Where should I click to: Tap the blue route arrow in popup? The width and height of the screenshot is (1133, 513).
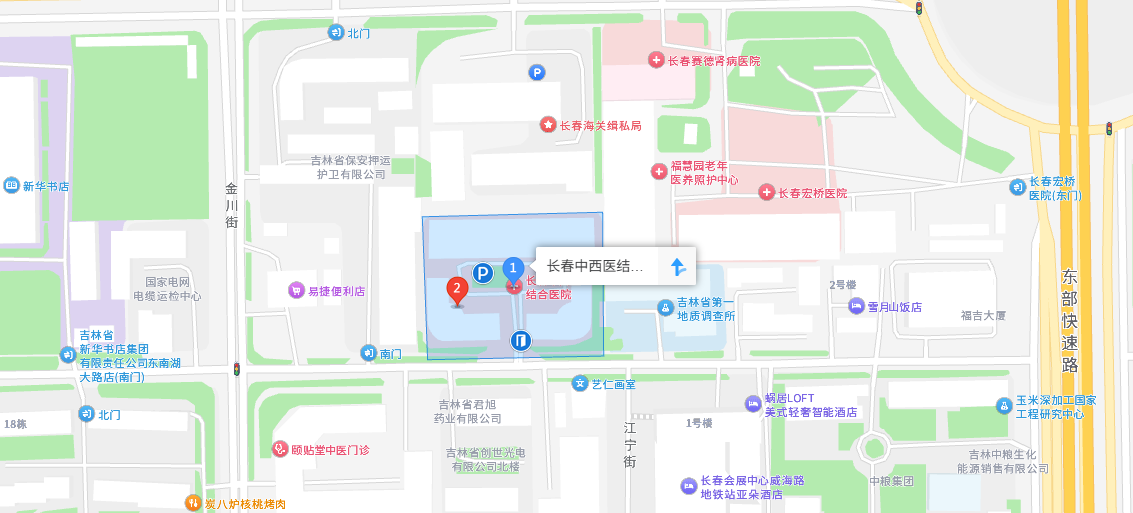[677, 267]
